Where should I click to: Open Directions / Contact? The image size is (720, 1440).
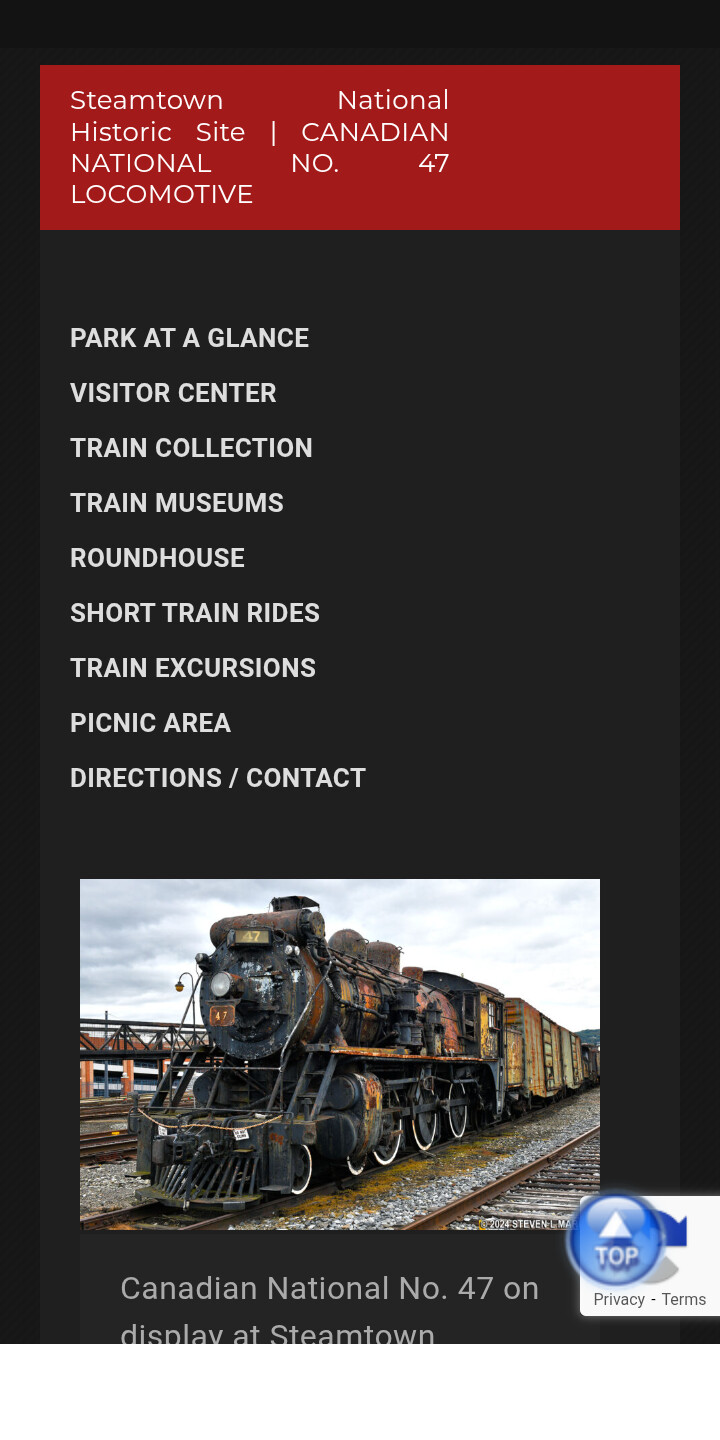218,778
